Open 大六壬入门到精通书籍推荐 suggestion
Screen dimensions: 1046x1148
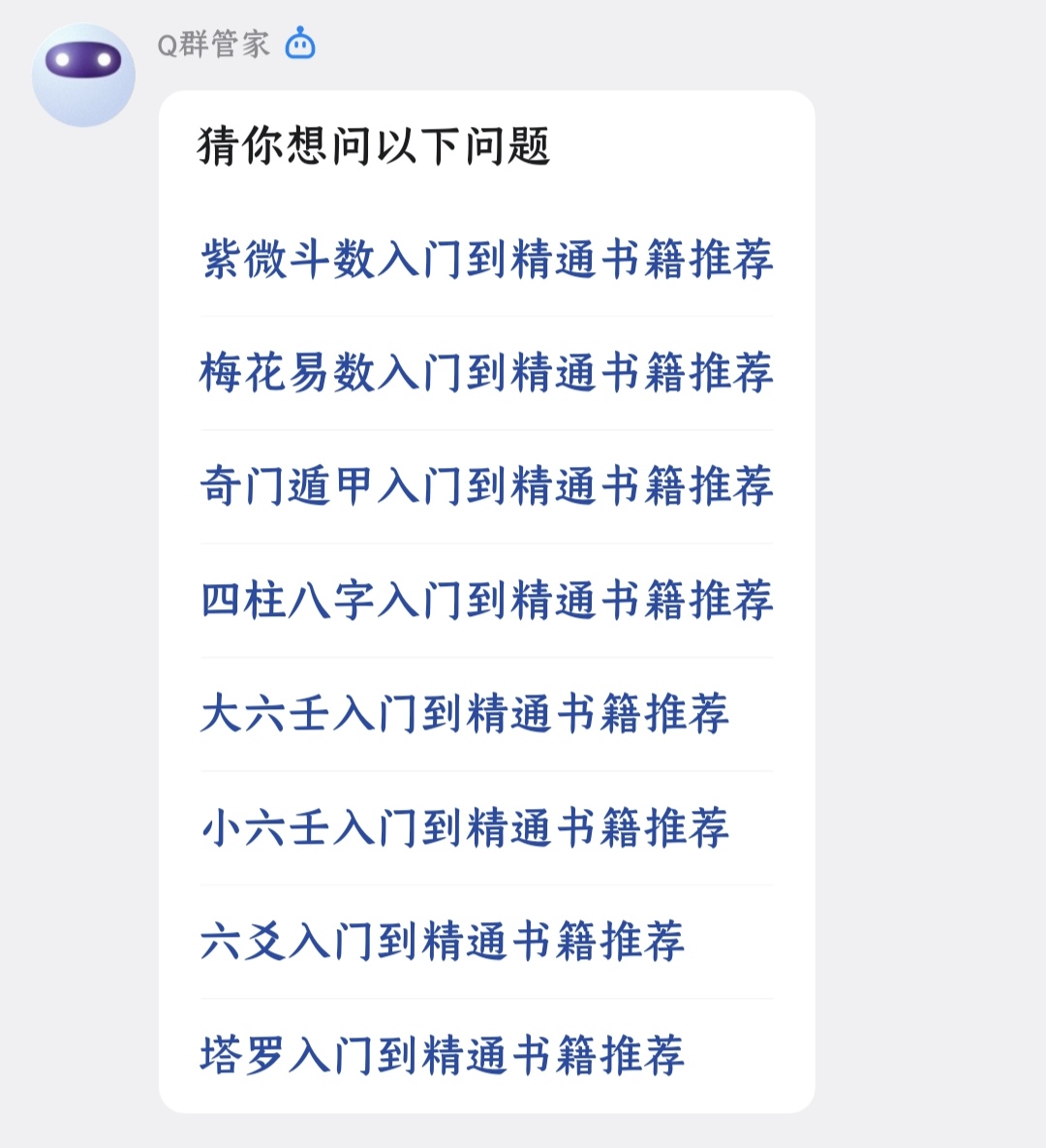464,714
